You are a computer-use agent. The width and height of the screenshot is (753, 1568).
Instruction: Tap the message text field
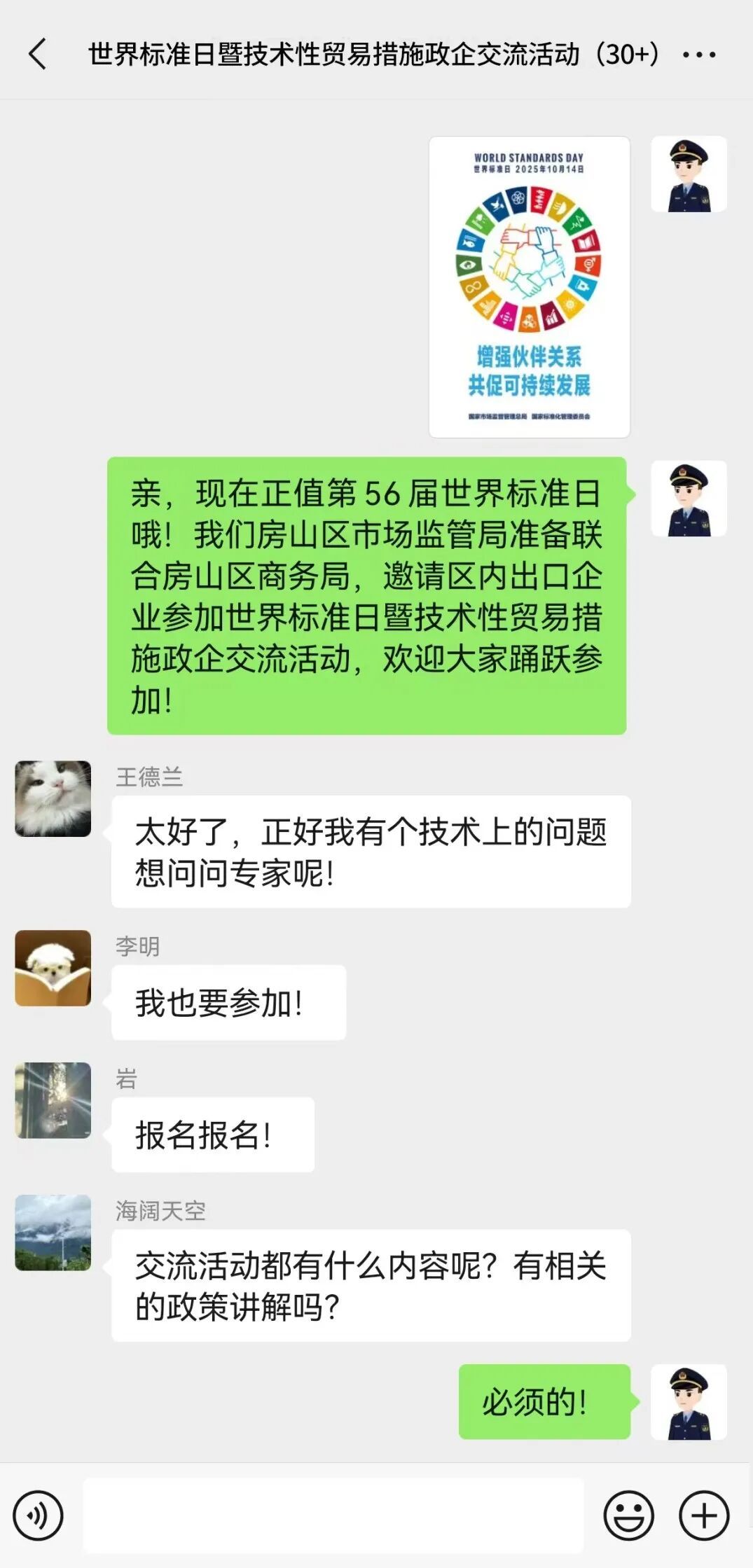333,1515
